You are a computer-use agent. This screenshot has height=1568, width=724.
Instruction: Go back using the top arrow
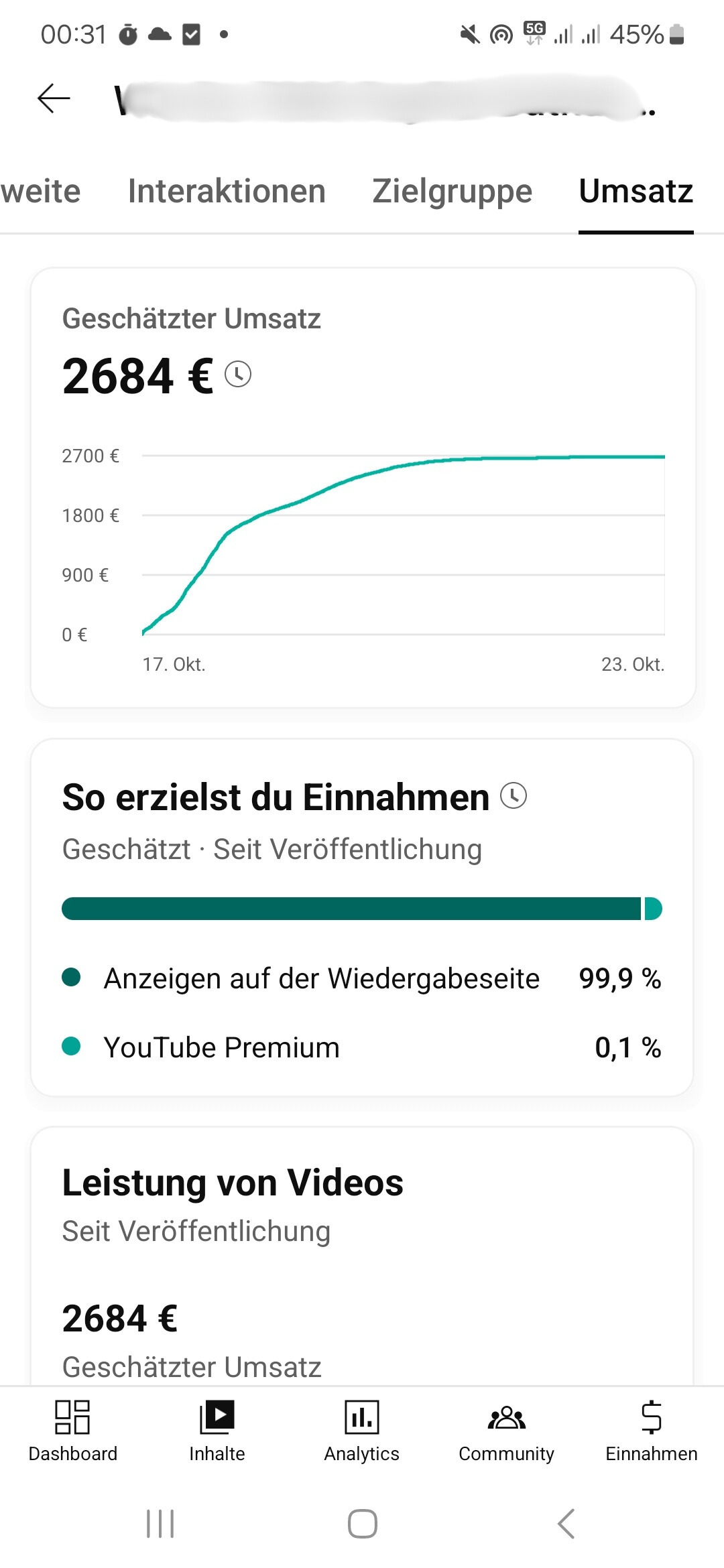coord(54,99)
